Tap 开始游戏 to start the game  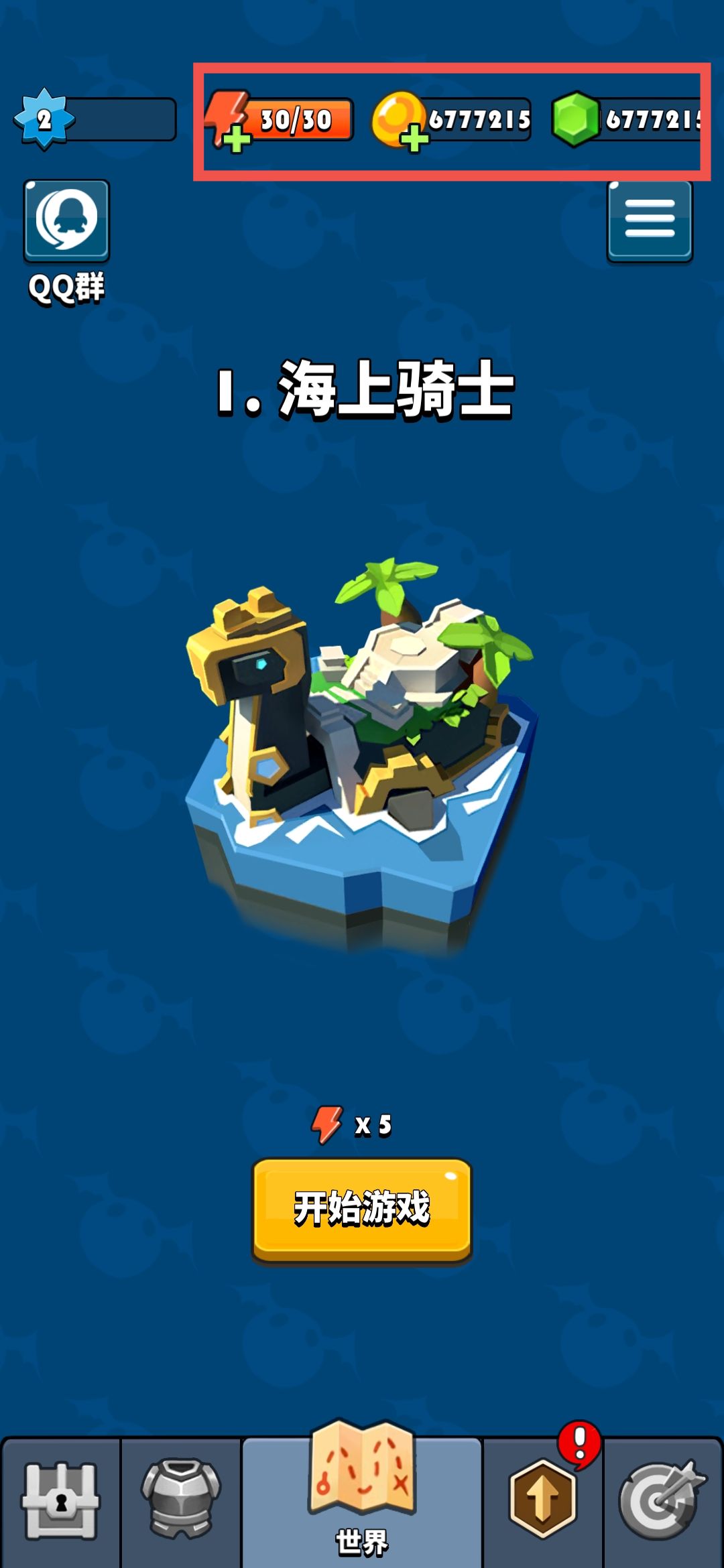[x=362, y=1210]
